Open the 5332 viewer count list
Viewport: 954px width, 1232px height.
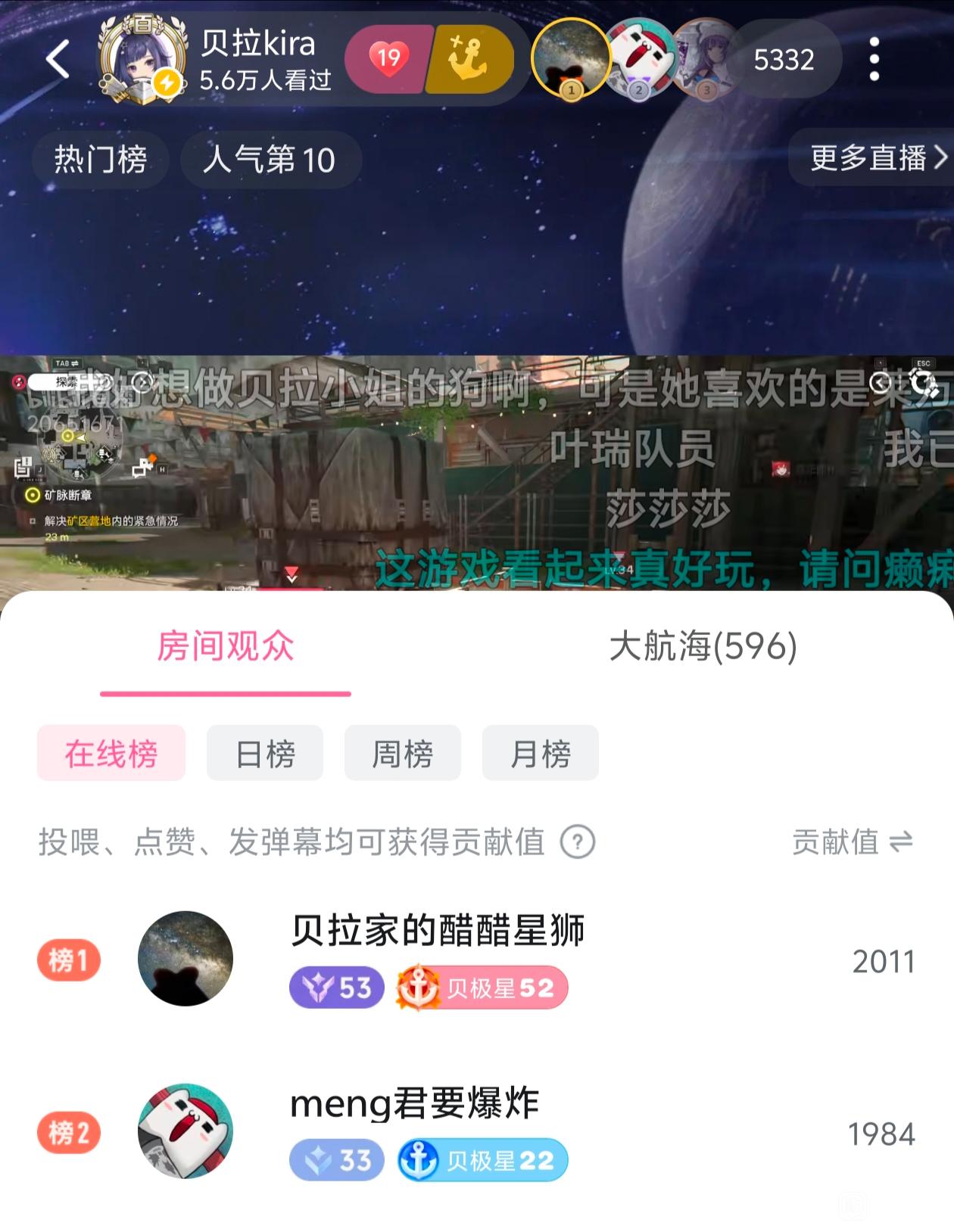pyautogui.click(x=783, y=60)
